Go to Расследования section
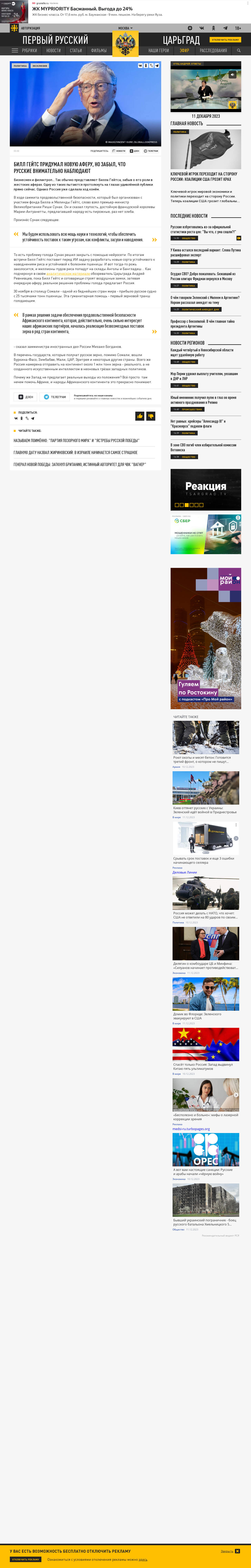Screen dimensions: 251x1568 click(213, 50)
